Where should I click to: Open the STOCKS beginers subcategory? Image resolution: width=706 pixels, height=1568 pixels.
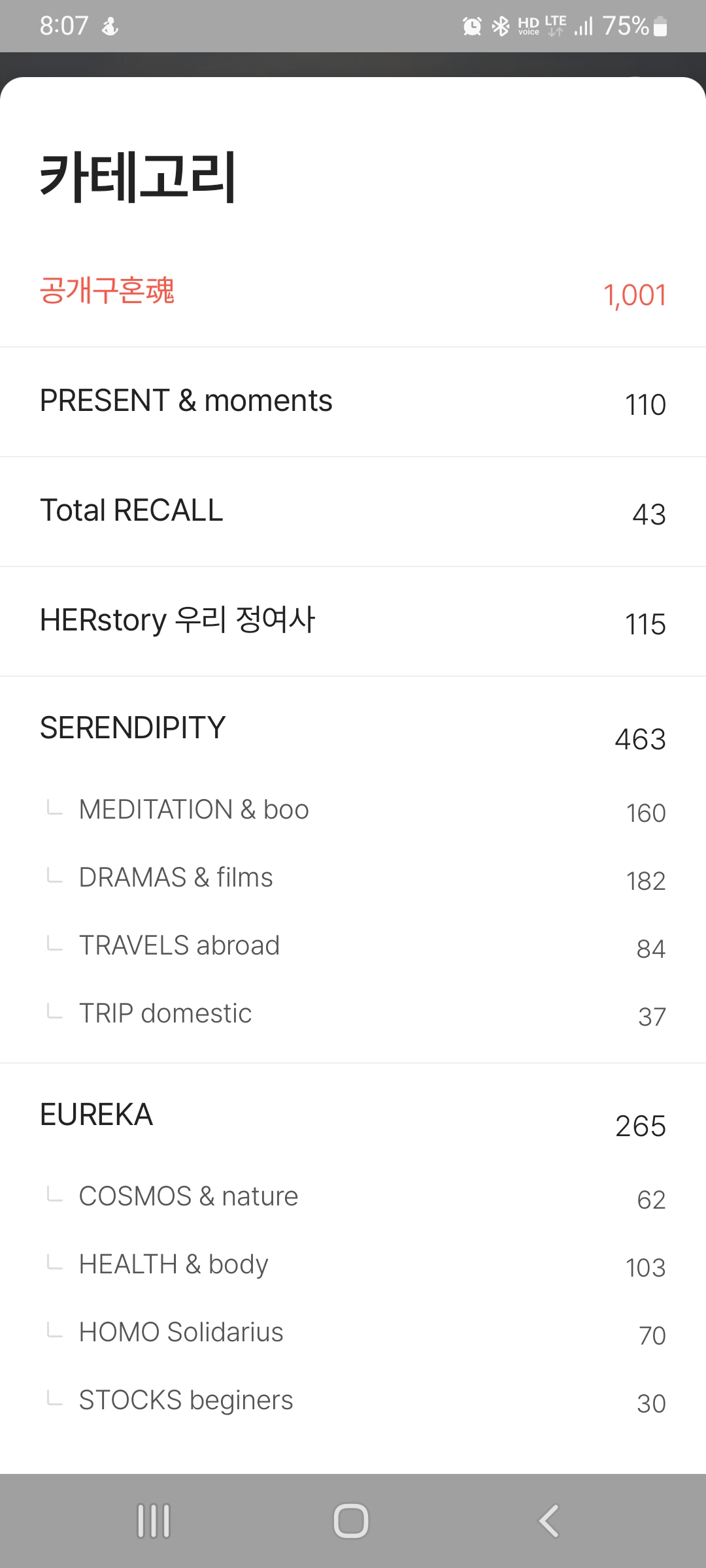tap(353, 1401)
